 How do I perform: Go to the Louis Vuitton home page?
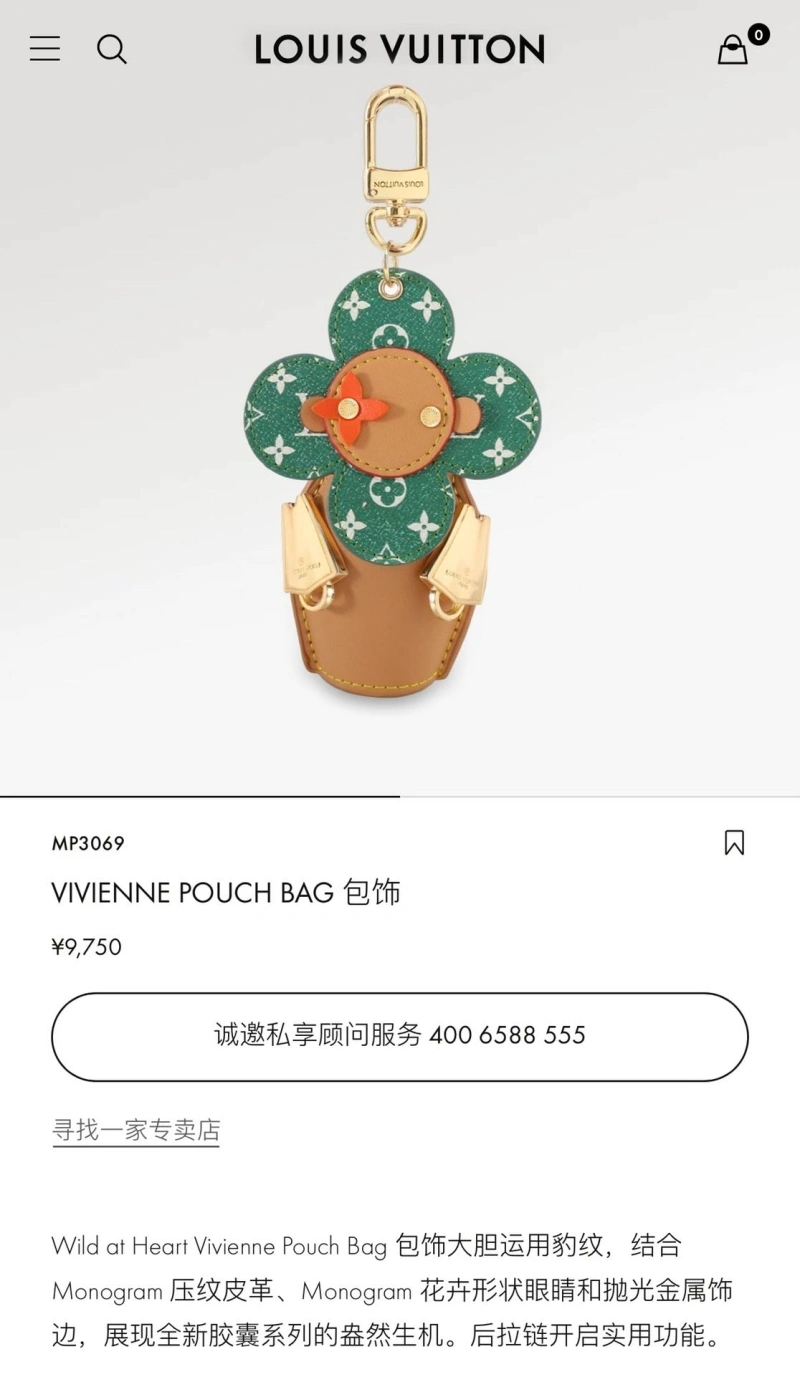tap(399, 49)
